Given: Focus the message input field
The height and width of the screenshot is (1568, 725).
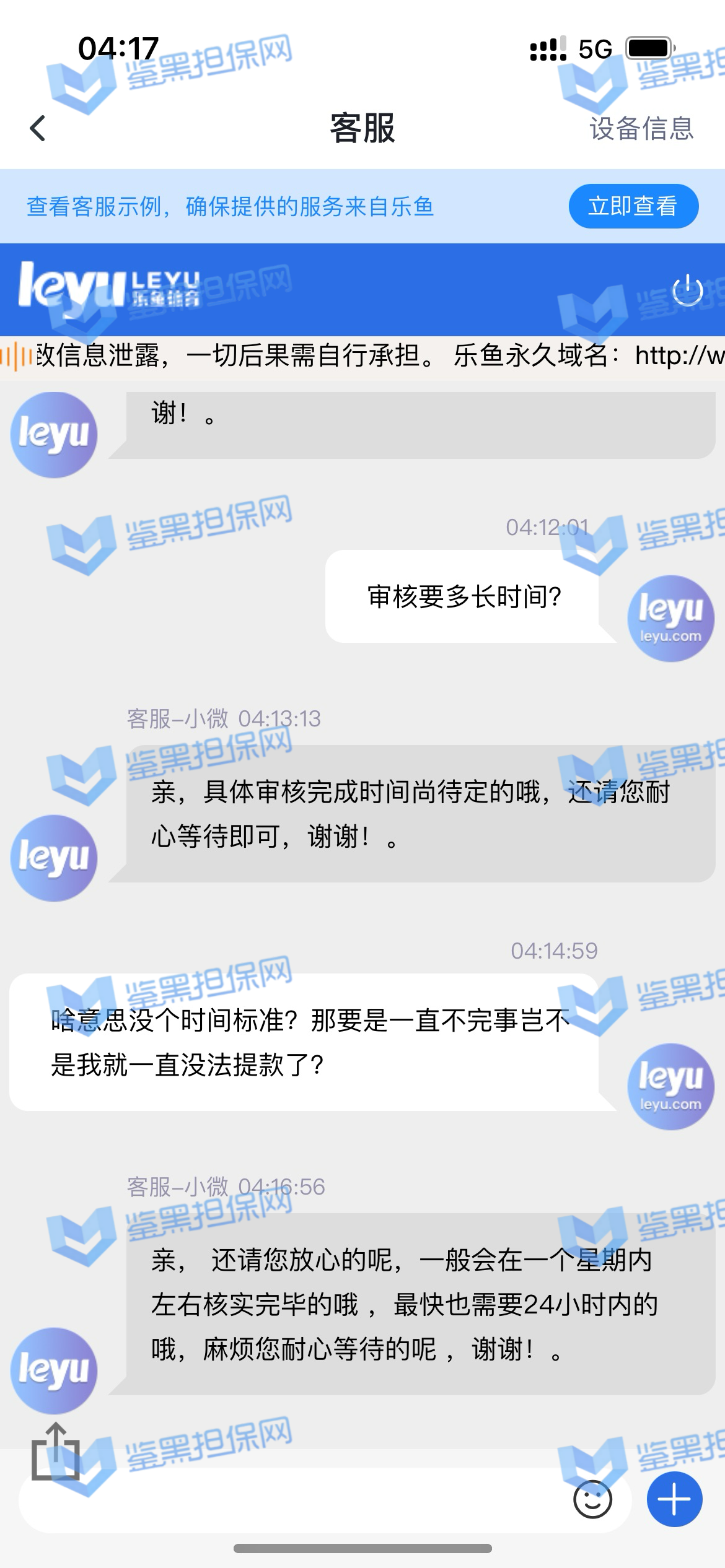Looking at the screenshot, I should [291, 1500].
